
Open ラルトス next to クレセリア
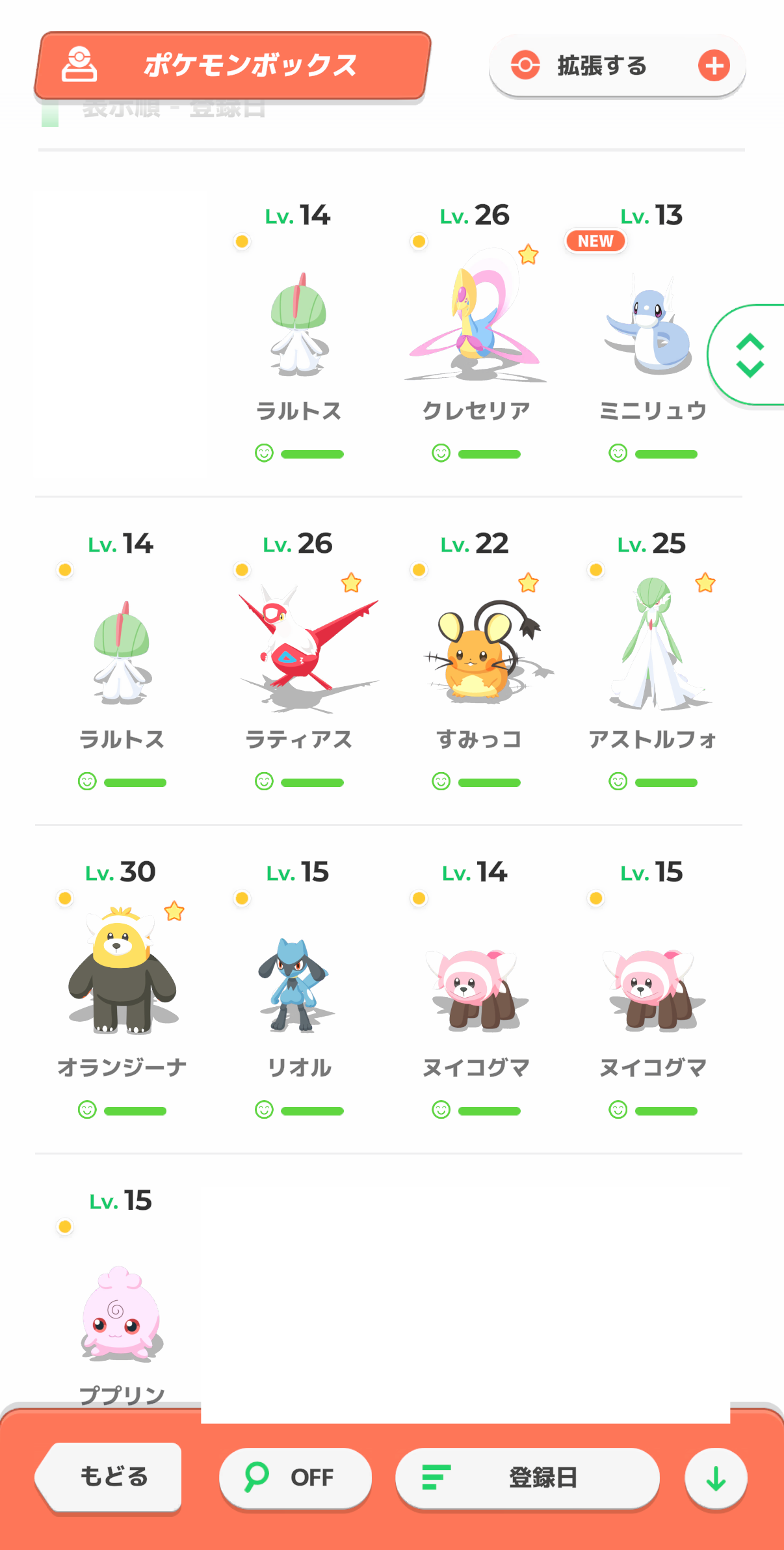coord(298,325)
